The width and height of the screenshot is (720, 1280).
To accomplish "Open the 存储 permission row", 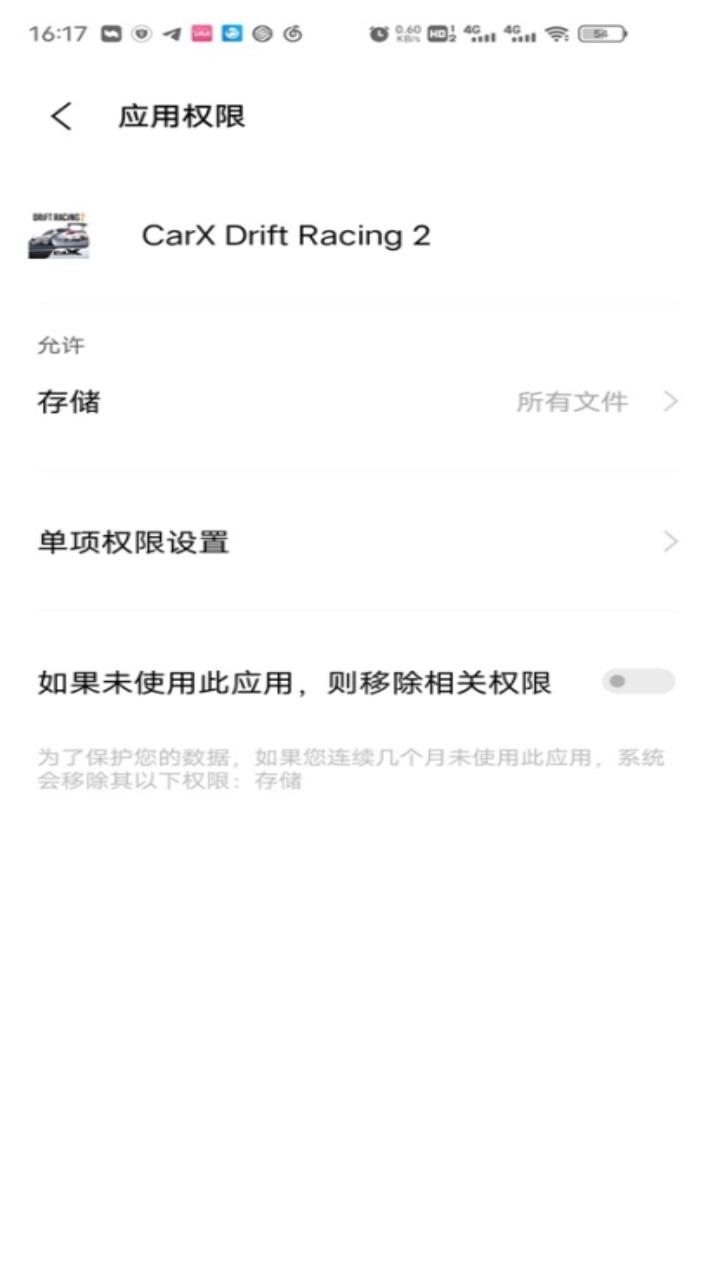I will point(358,402).
